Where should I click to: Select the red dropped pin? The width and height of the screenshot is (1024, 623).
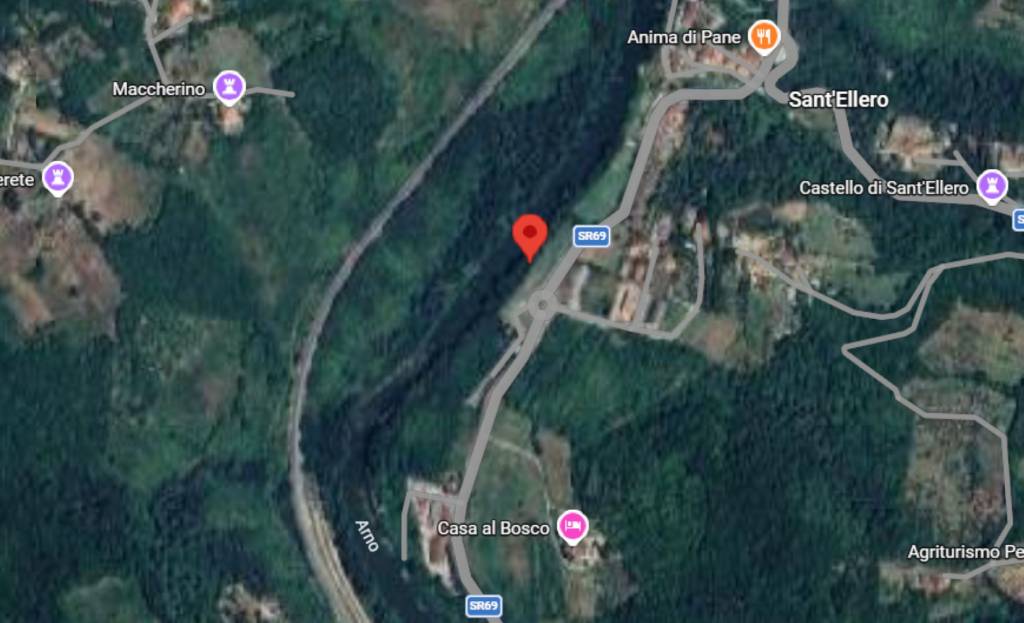tap(530, 236)
